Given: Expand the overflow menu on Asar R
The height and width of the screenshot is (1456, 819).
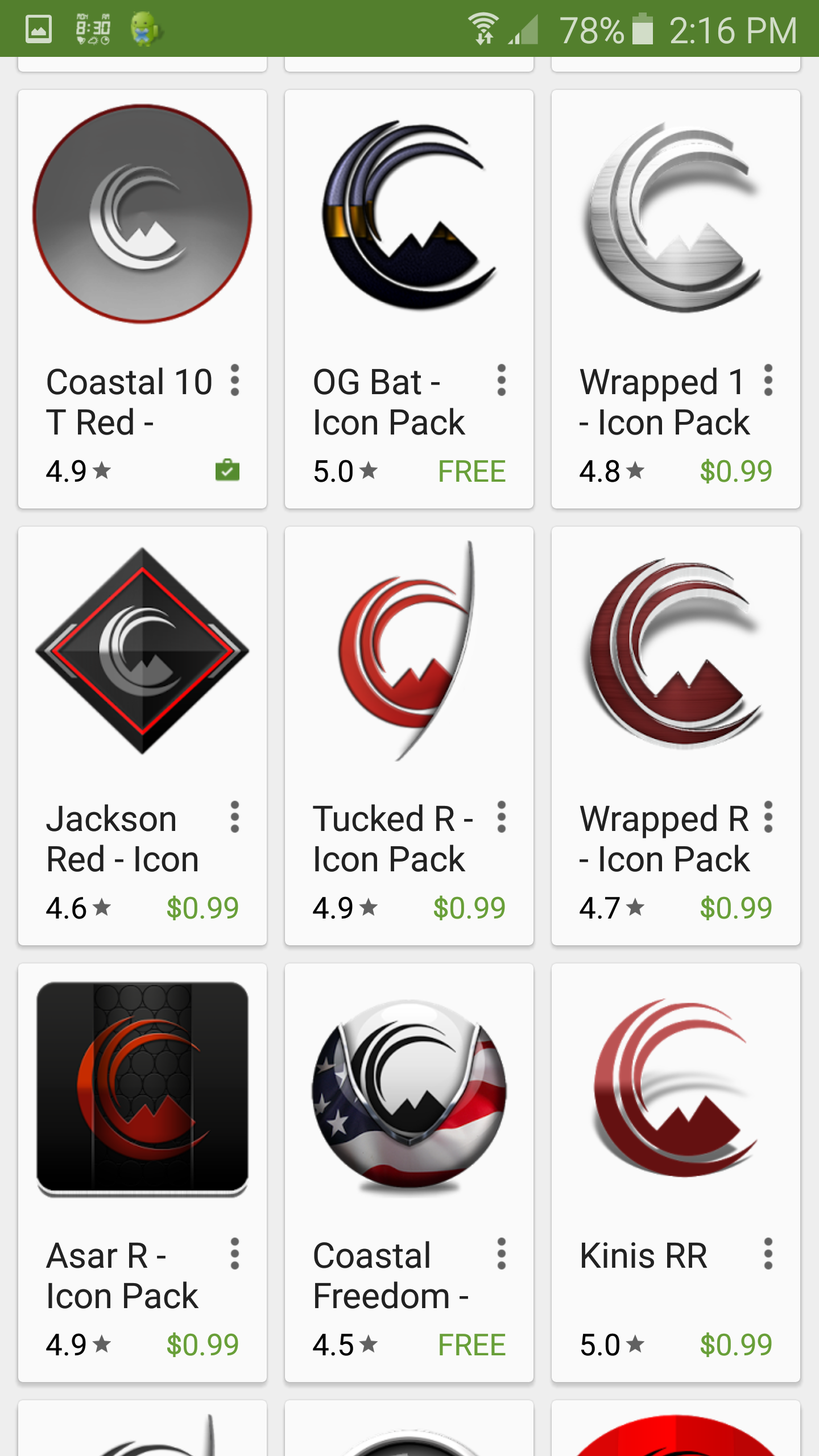Looking at the screenshot, I should 234,1254.
